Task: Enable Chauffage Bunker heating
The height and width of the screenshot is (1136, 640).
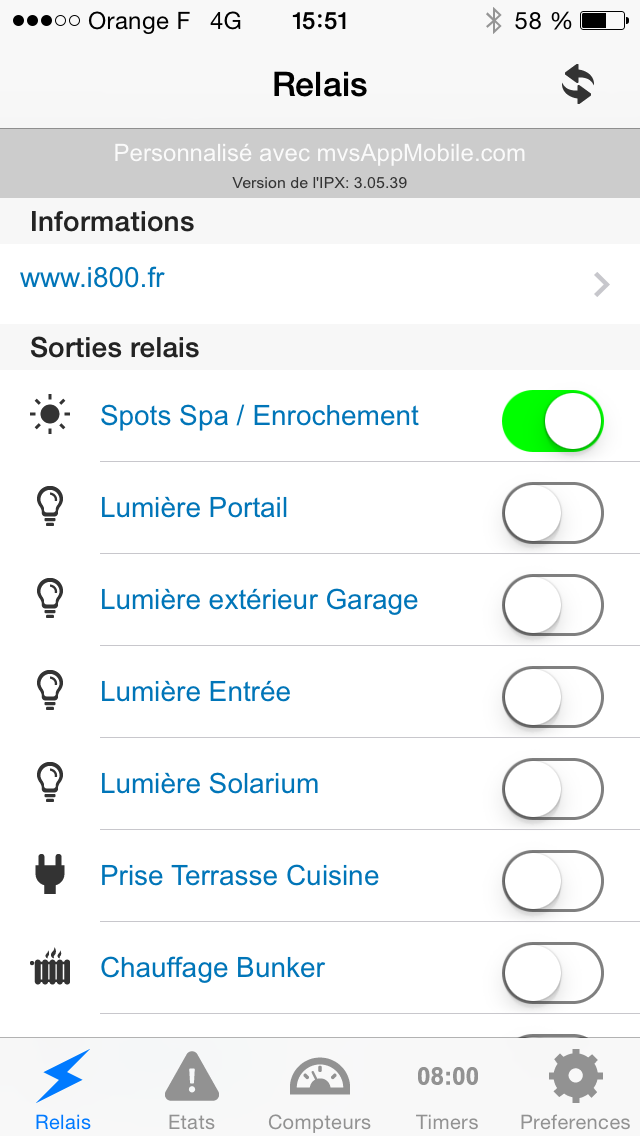Action: [x=552, y=973]
